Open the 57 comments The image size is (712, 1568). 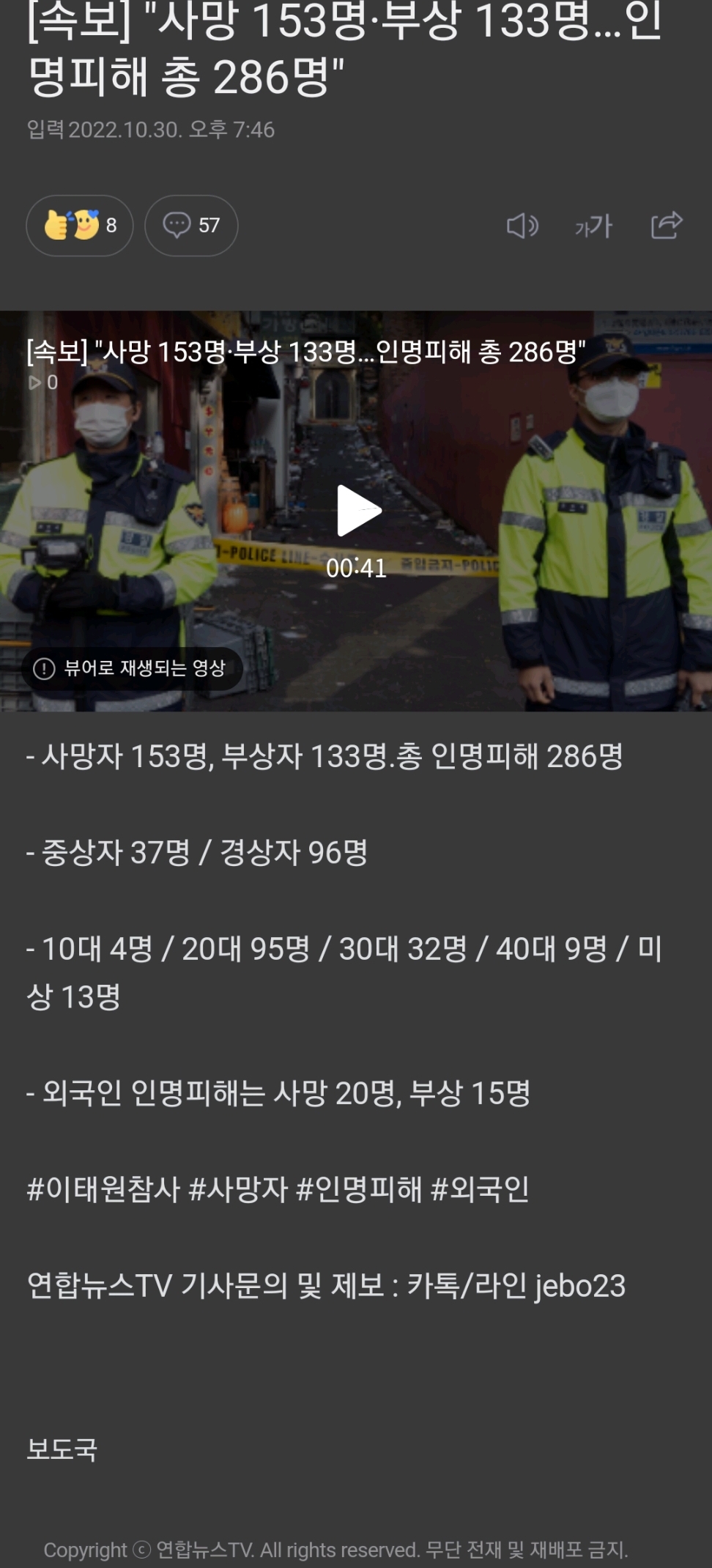(191, 225)
